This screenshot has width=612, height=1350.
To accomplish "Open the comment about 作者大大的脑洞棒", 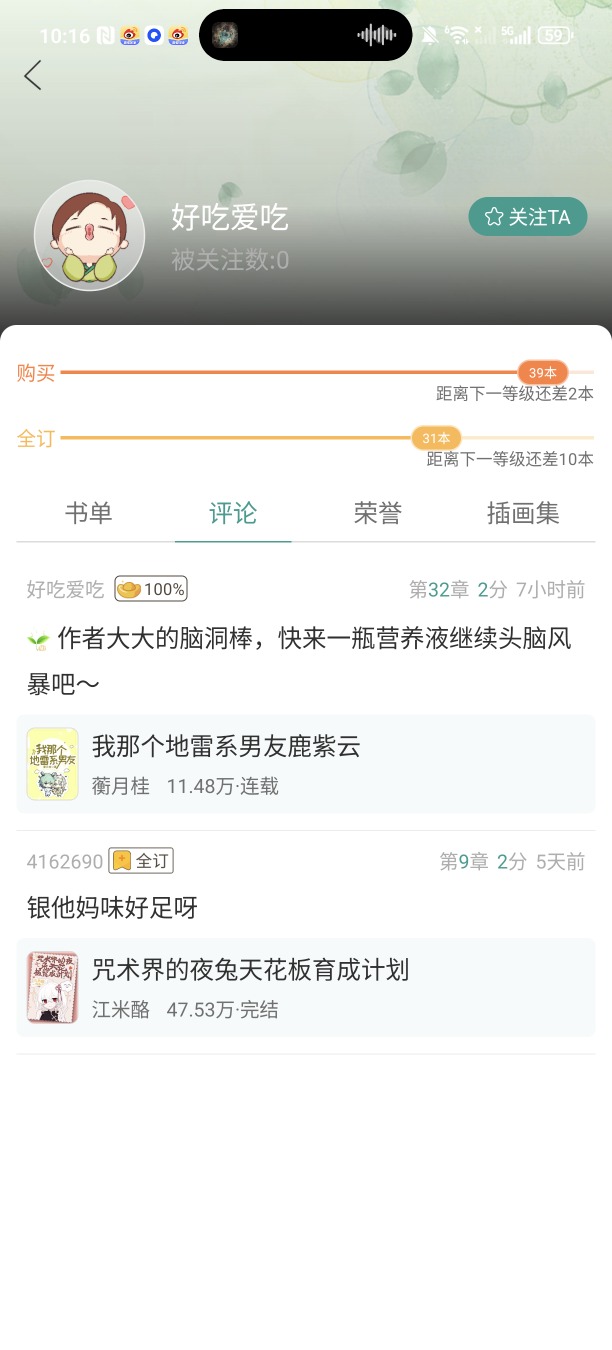I will pos(300,661).
